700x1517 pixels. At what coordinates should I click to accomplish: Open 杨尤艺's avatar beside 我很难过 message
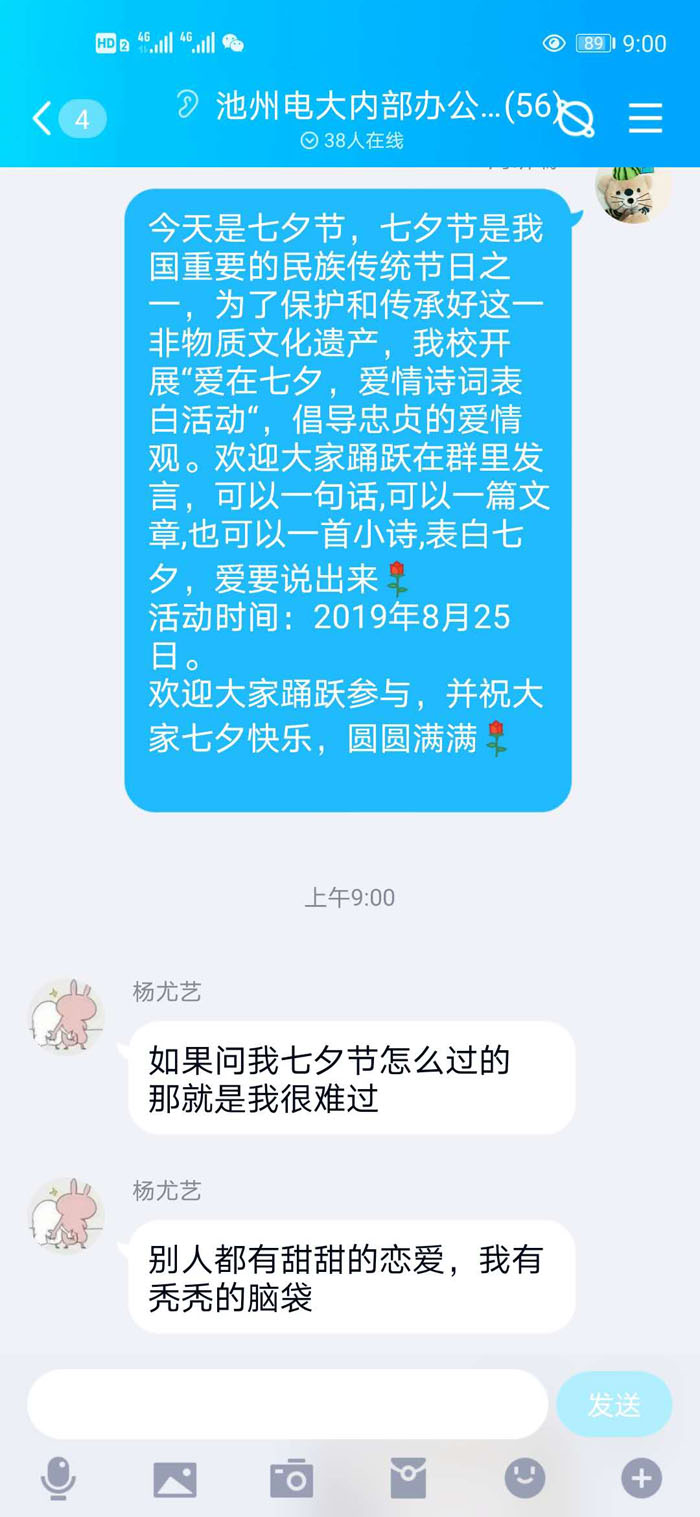(x=66, y=1014)
